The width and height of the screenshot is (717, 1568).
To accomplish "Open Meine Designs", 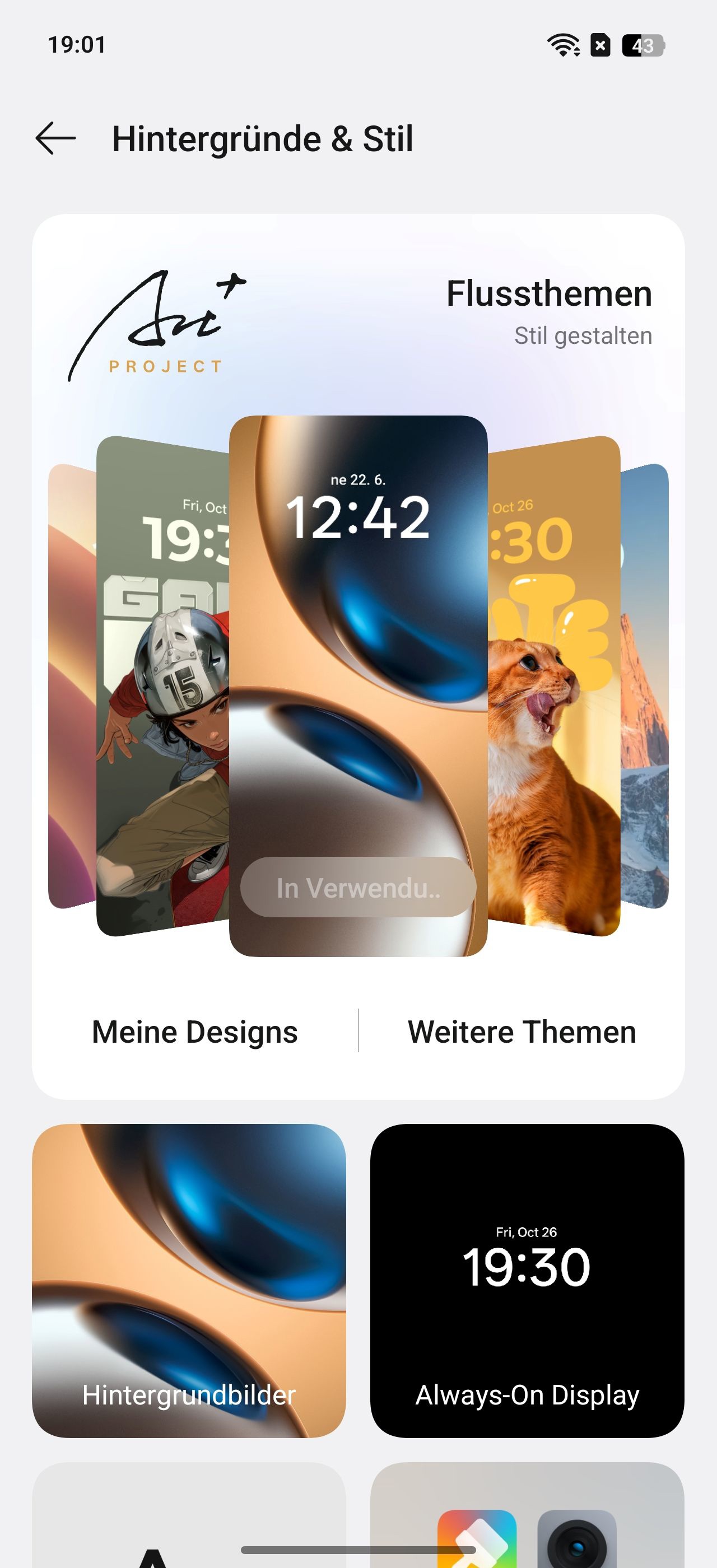I will pos(195,1032).
